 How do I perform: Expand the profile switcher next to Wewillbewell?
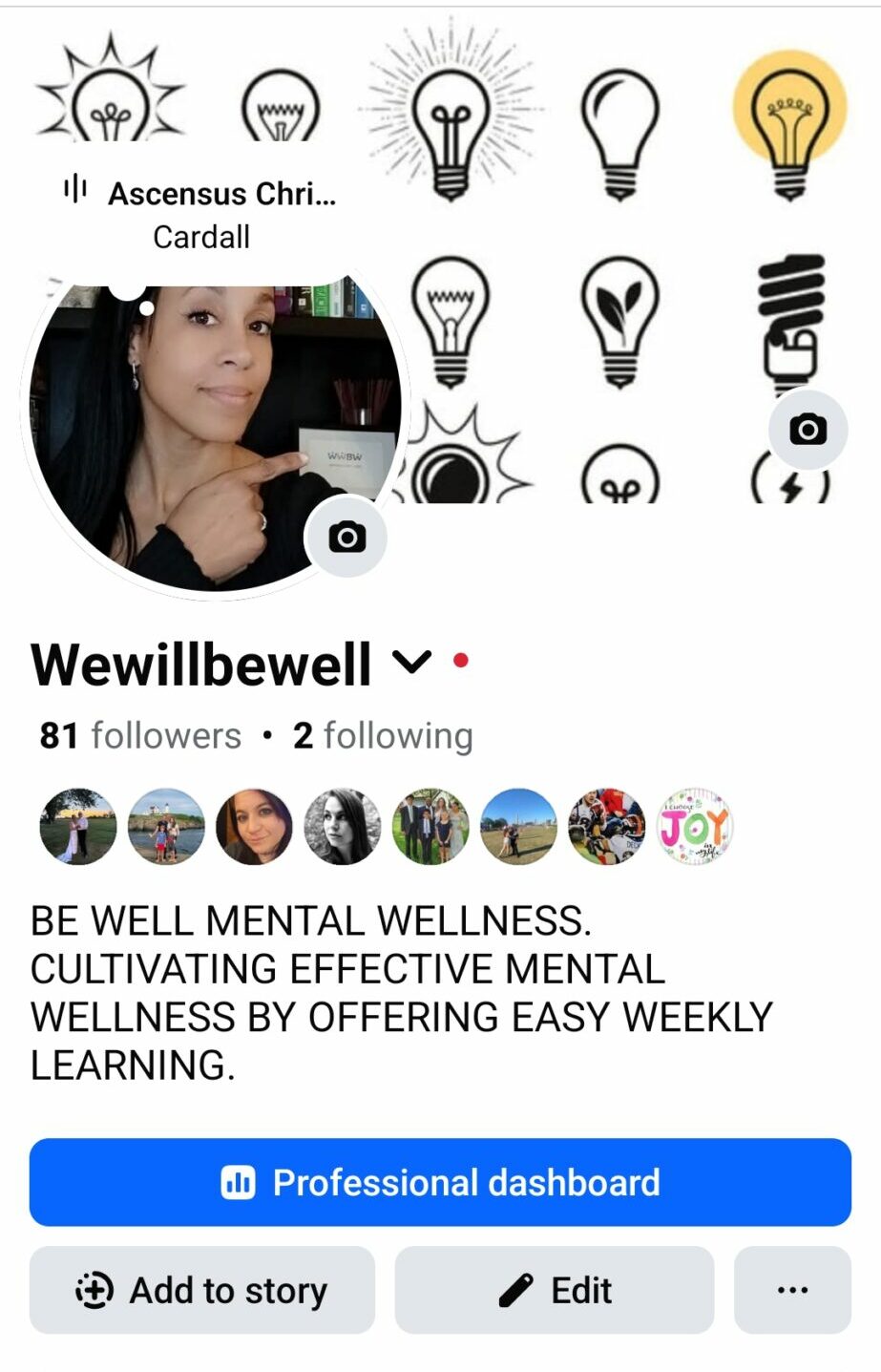point(412,662)
